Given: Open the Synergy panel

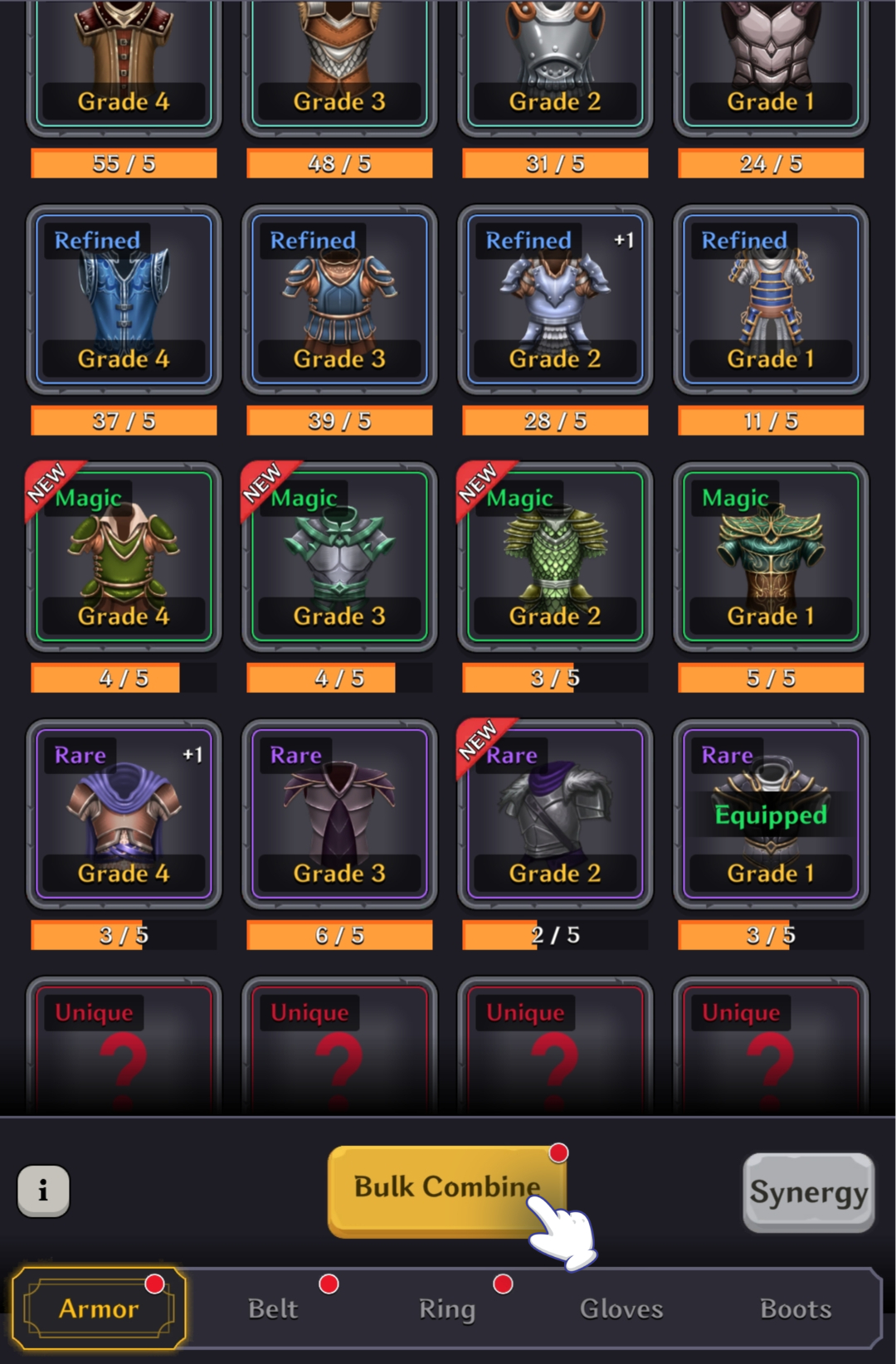Looking at the screenshot, I should [808, 1192].
